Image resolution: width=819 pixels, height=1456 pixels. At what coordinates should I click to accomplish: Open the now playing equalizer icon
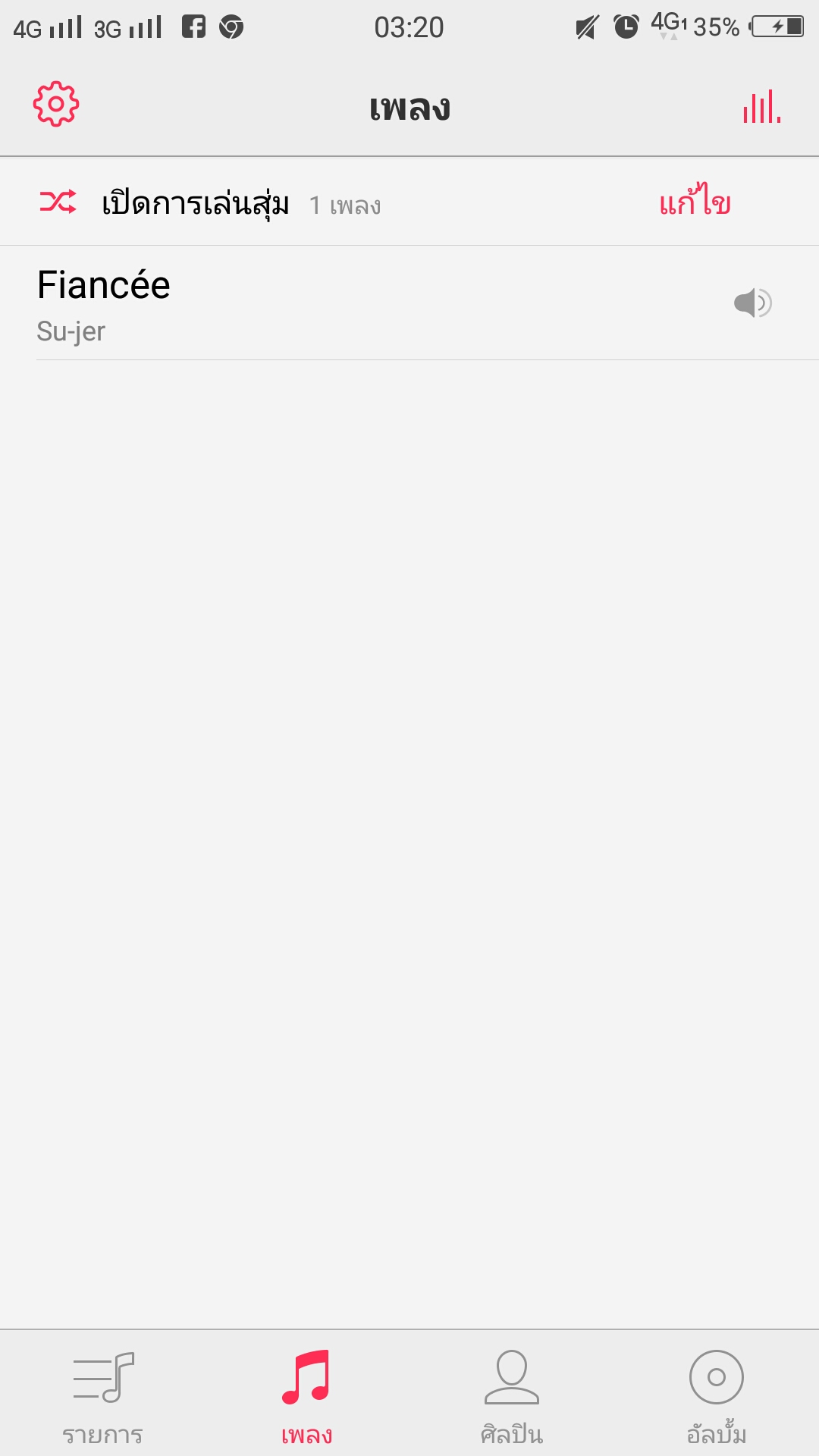[762, 106]
